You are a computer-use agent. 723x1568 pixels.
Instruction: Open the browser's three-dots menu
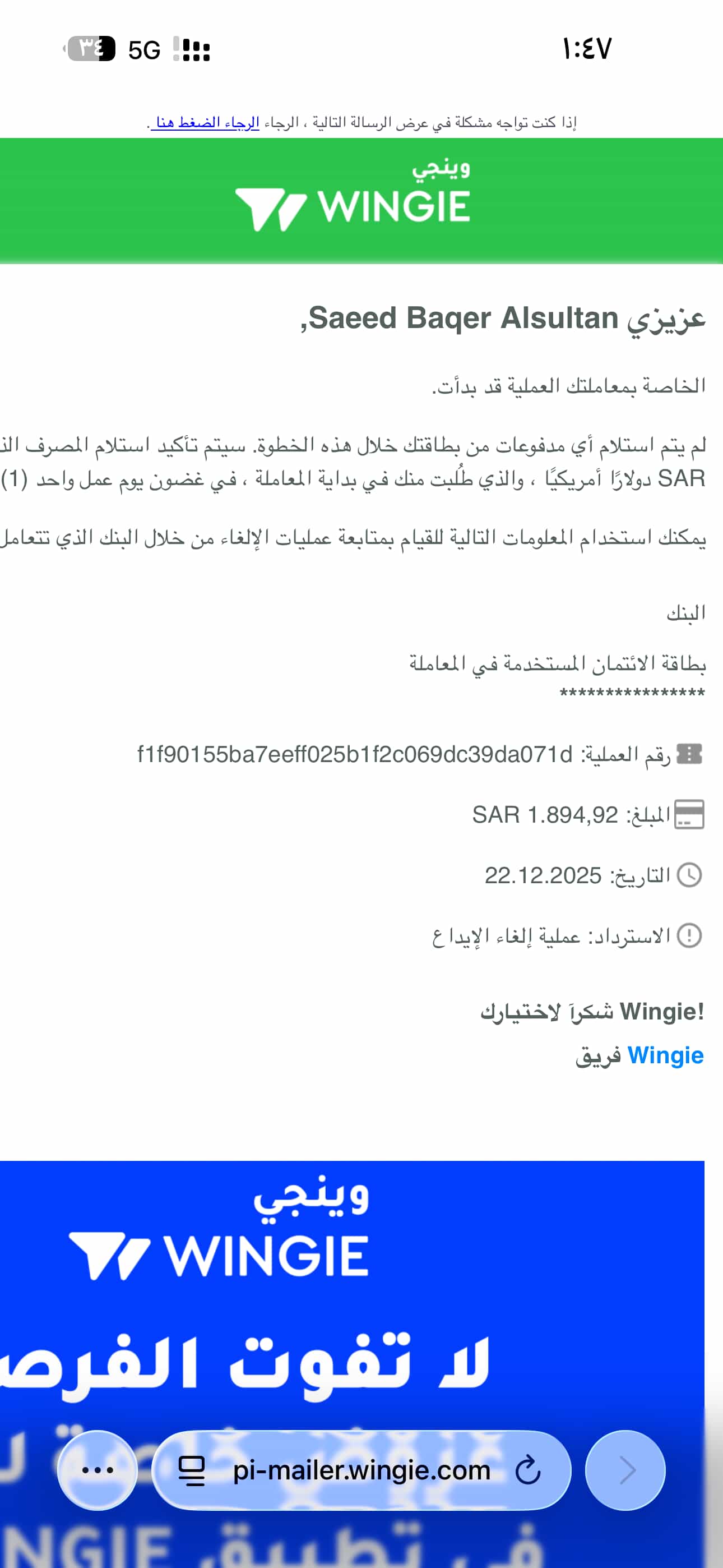pos(98,1470)
